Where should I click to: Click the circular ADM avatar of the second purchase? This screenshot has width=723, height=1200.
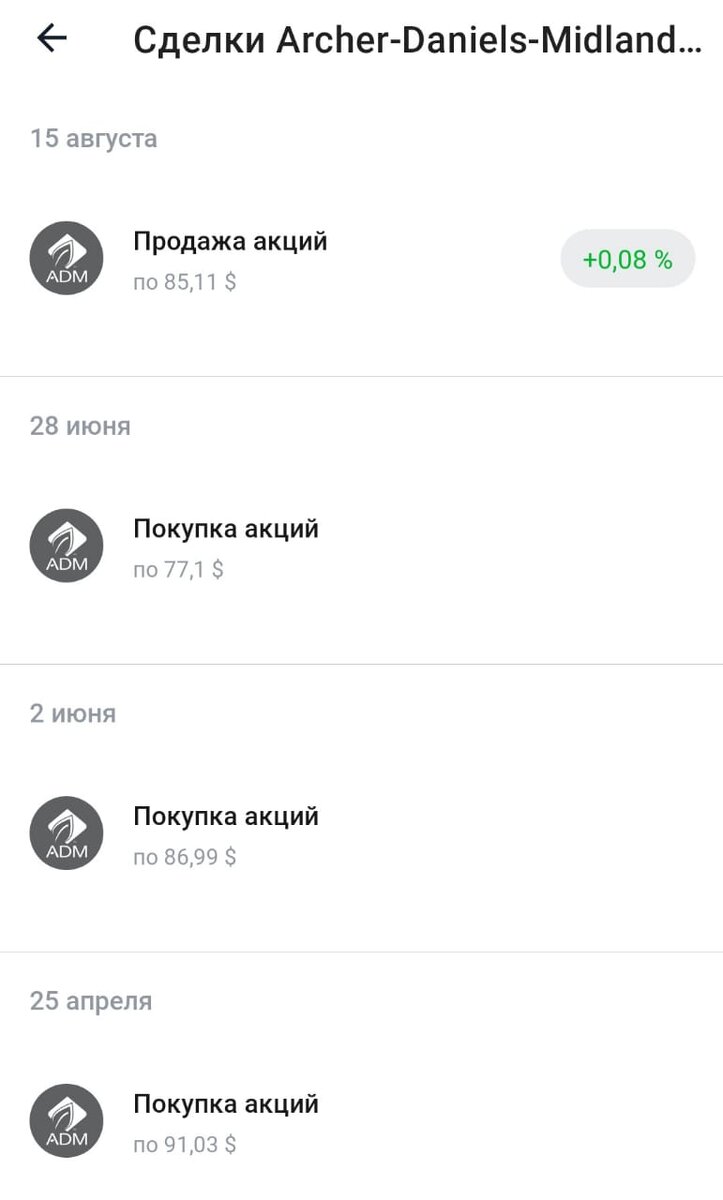(66, 833)
